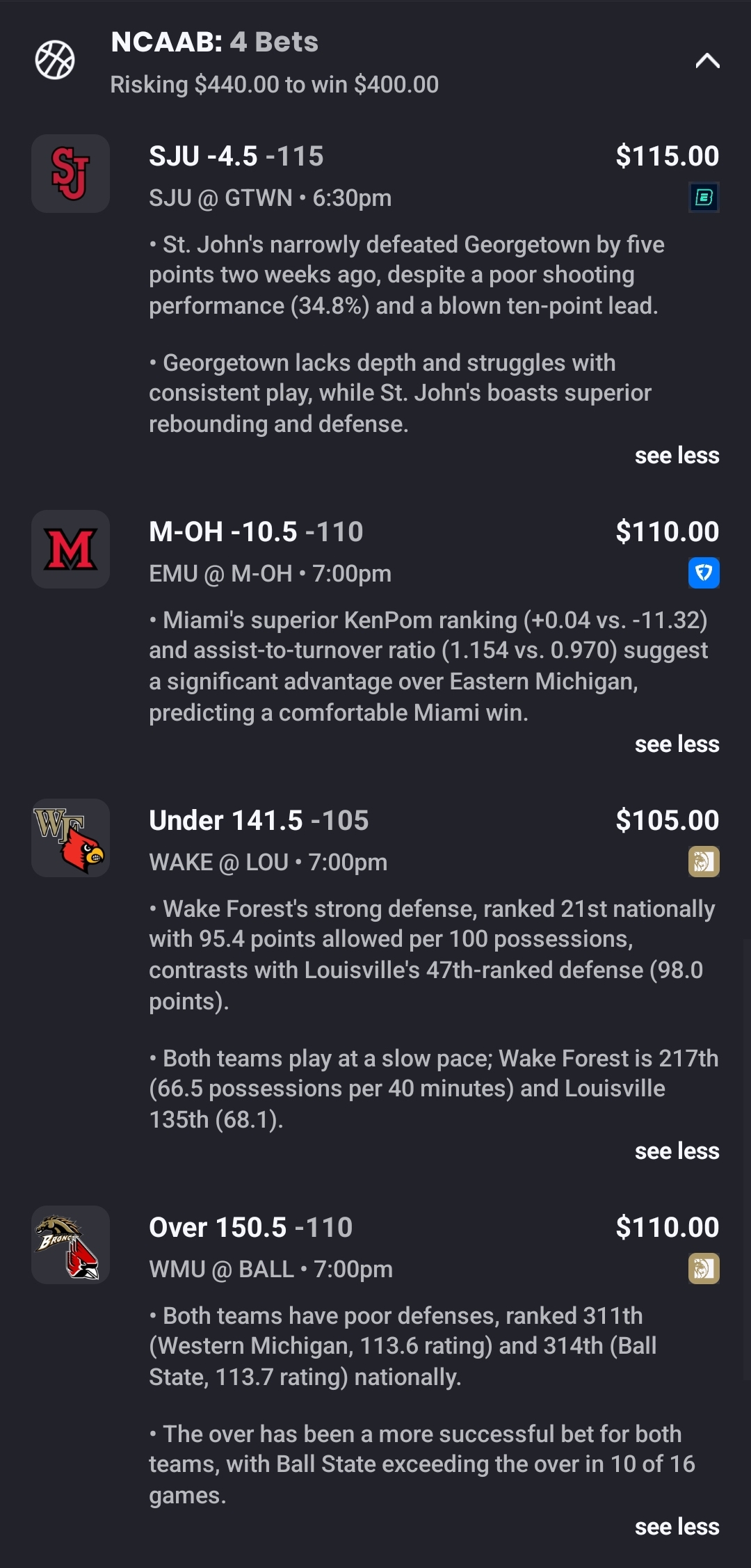Tap 'see less' under SJU -4.5 bet
Image resolution: width=751 pixels, height=1568 pixels.
(677, 456)
